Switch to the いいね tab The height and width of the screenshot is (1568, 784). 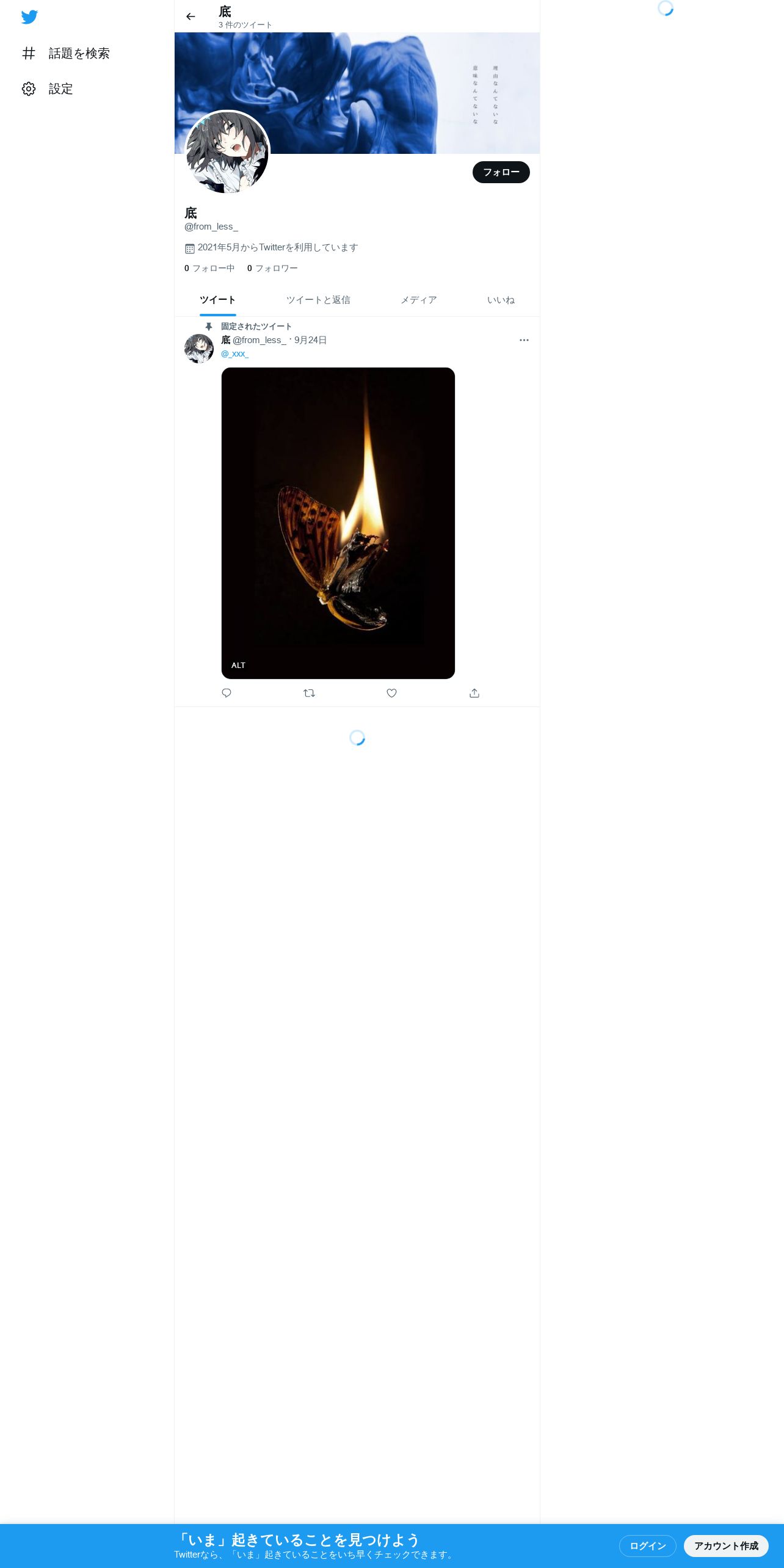click(501, 300)
